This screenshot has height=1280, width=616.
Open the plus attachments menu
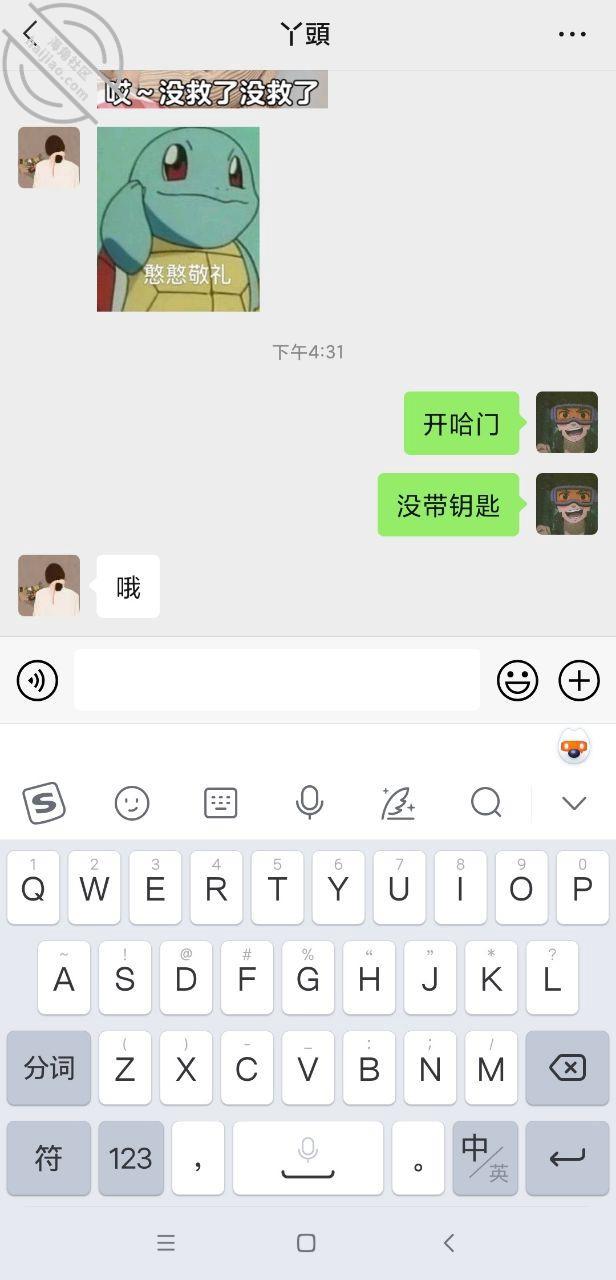tap(579, 681)
